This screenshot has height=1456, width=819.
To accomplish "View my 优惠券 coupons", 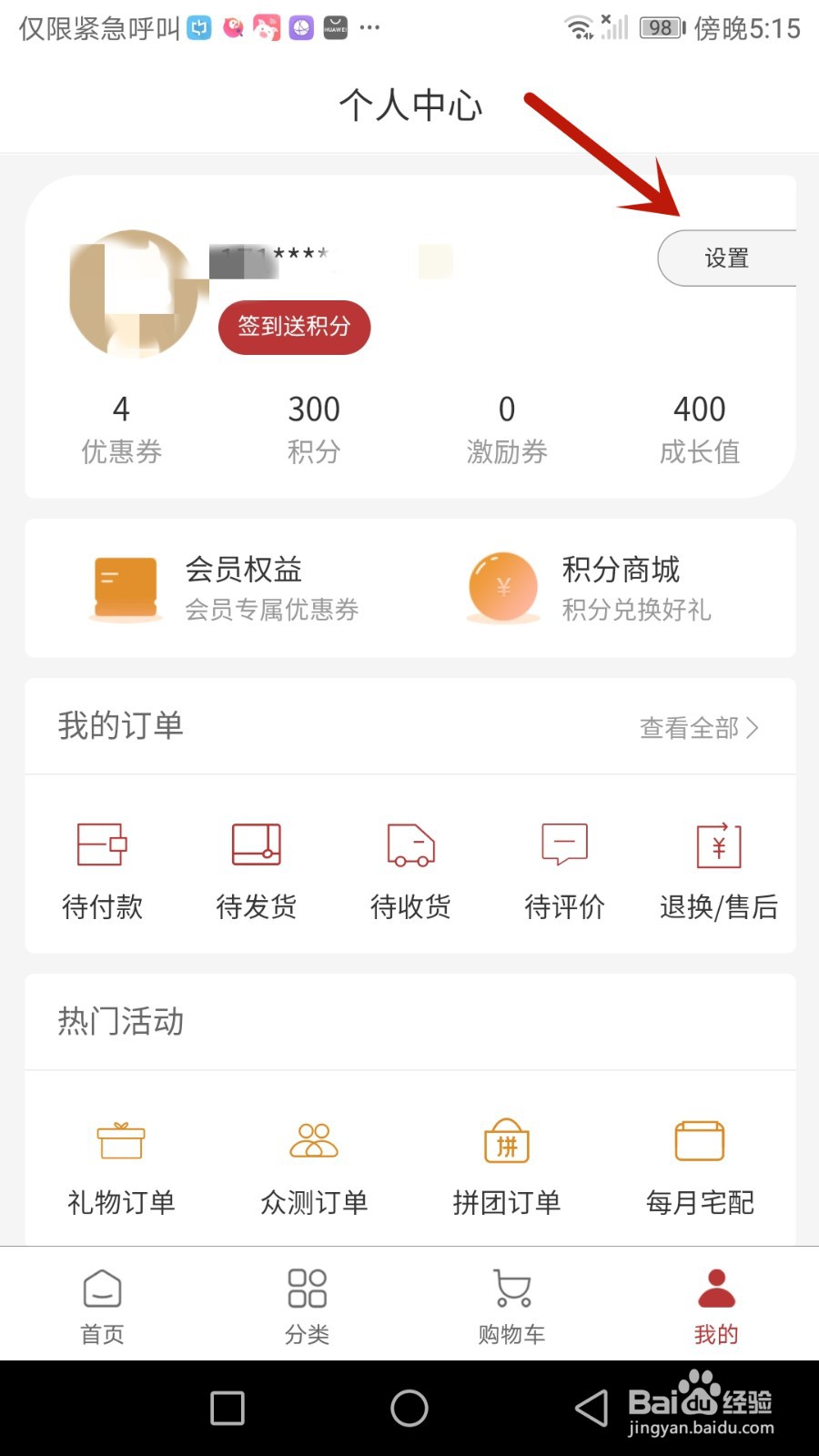I will pyautogui.click(x=121, y=429).
